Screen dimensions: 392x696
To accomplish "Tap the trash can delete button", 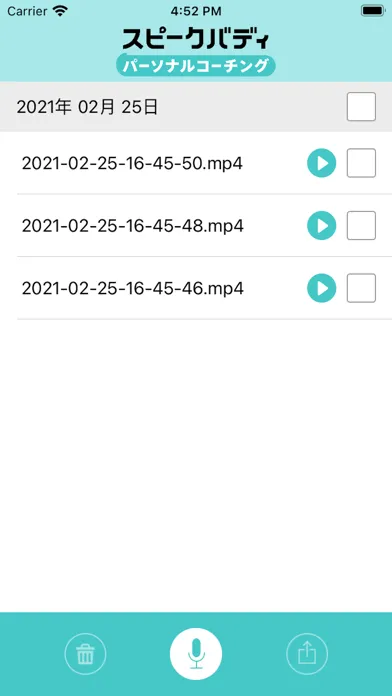I will coord(86,654).
